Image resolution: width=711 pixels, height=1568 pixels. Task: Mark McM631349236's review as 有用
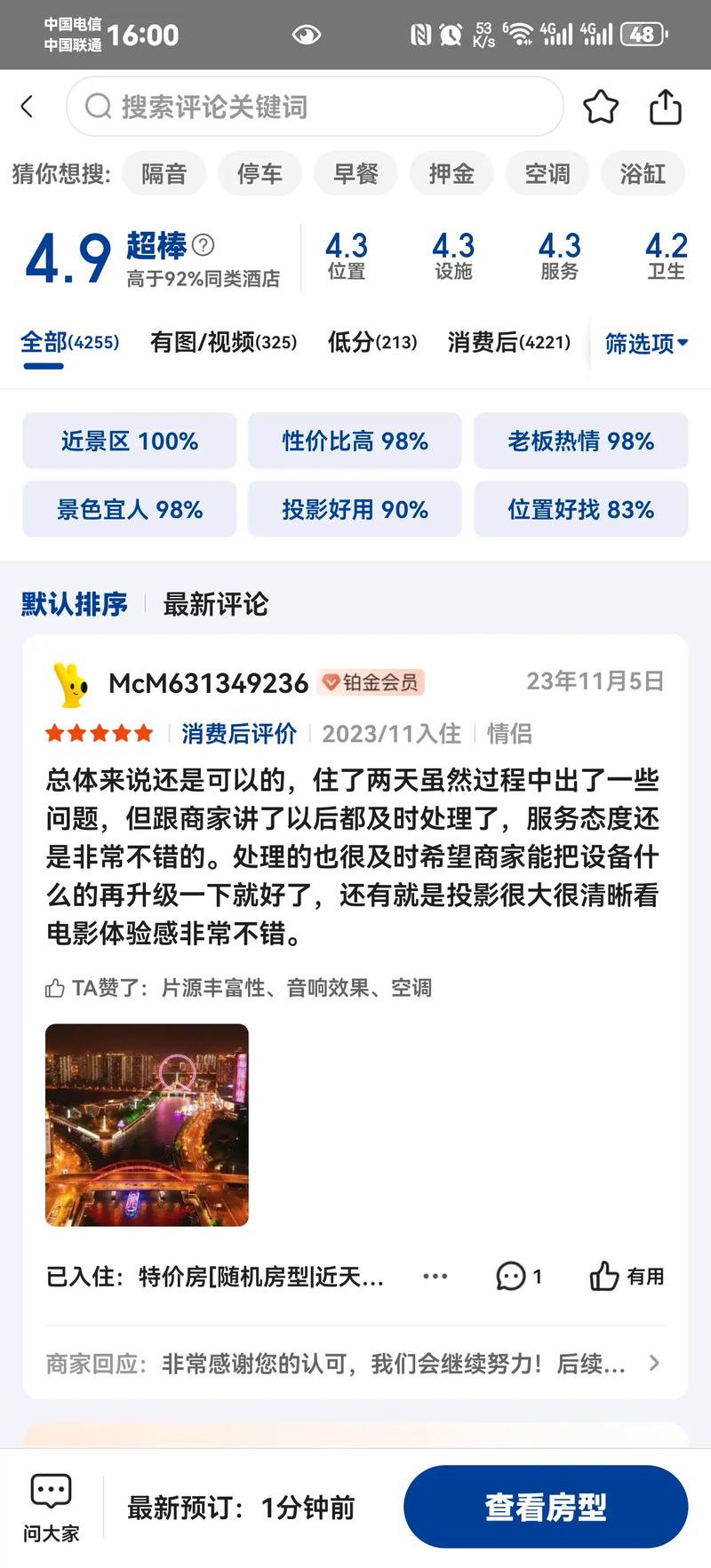tap(627, 1277)
